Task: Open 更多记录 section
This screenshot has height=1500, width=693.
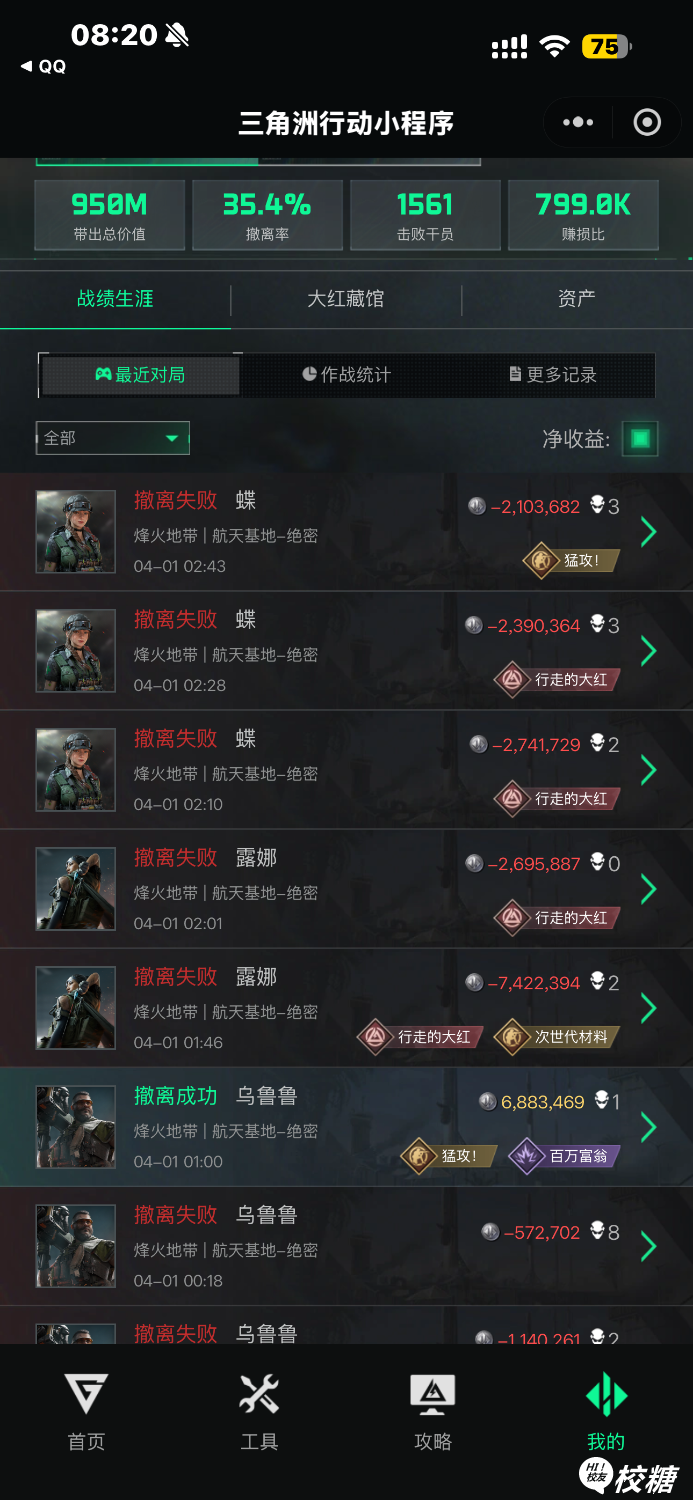Action: tap(553, 375)
